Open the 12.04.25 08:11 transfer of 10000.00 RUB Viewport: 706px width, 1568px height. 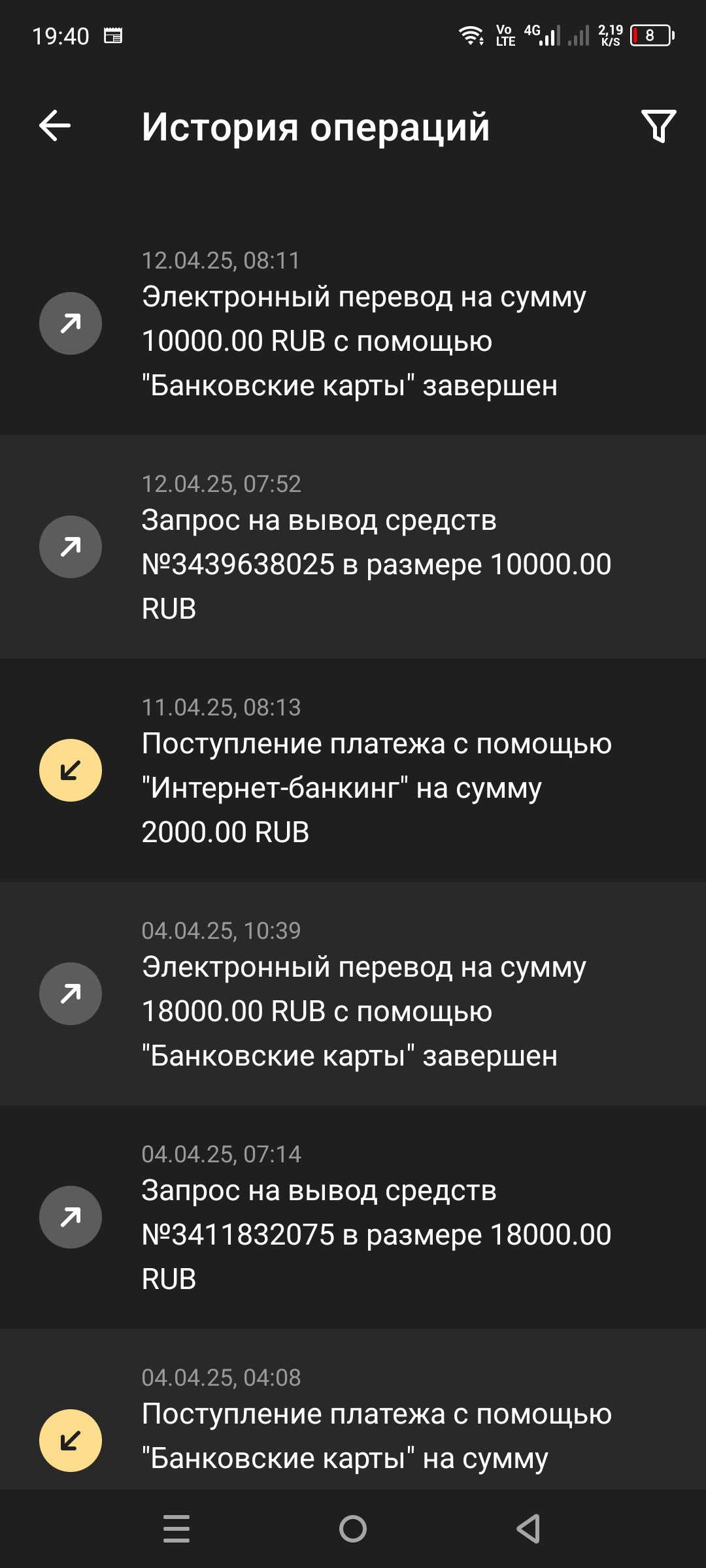[x=353, y=324]
